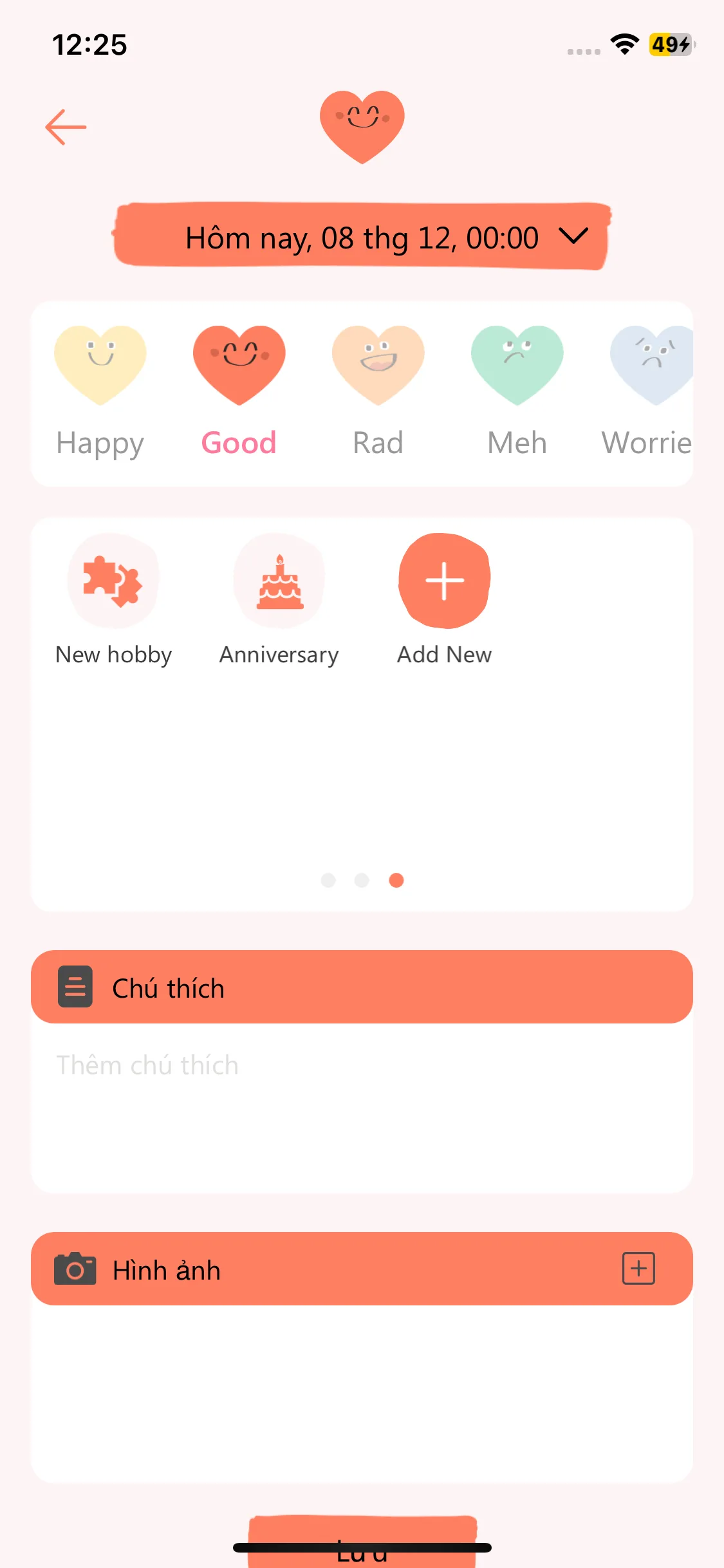Add New activity with plus button
This screenshot has height=1568, width=724.
tap(444, 581)
